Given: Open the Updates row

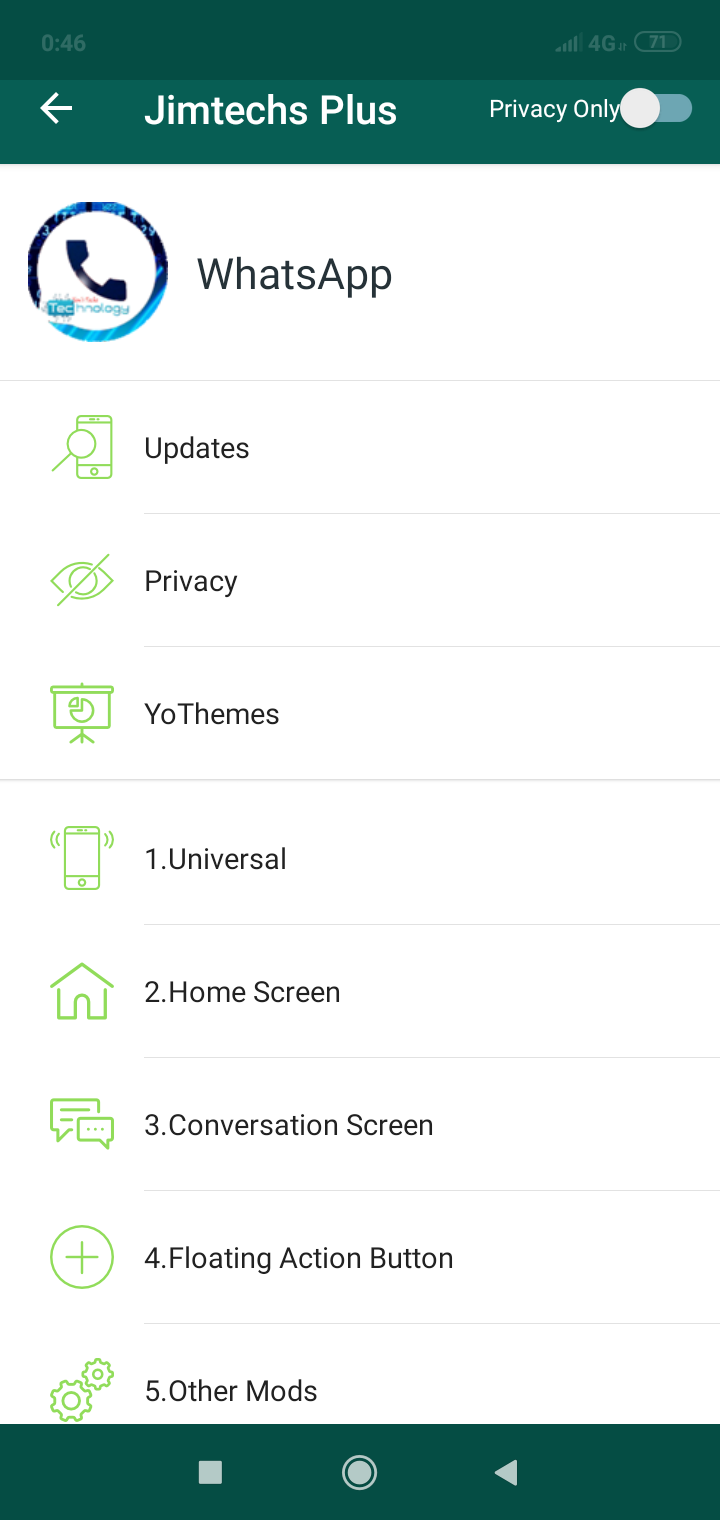Looking at the screenshot, I should pos(360,448).
